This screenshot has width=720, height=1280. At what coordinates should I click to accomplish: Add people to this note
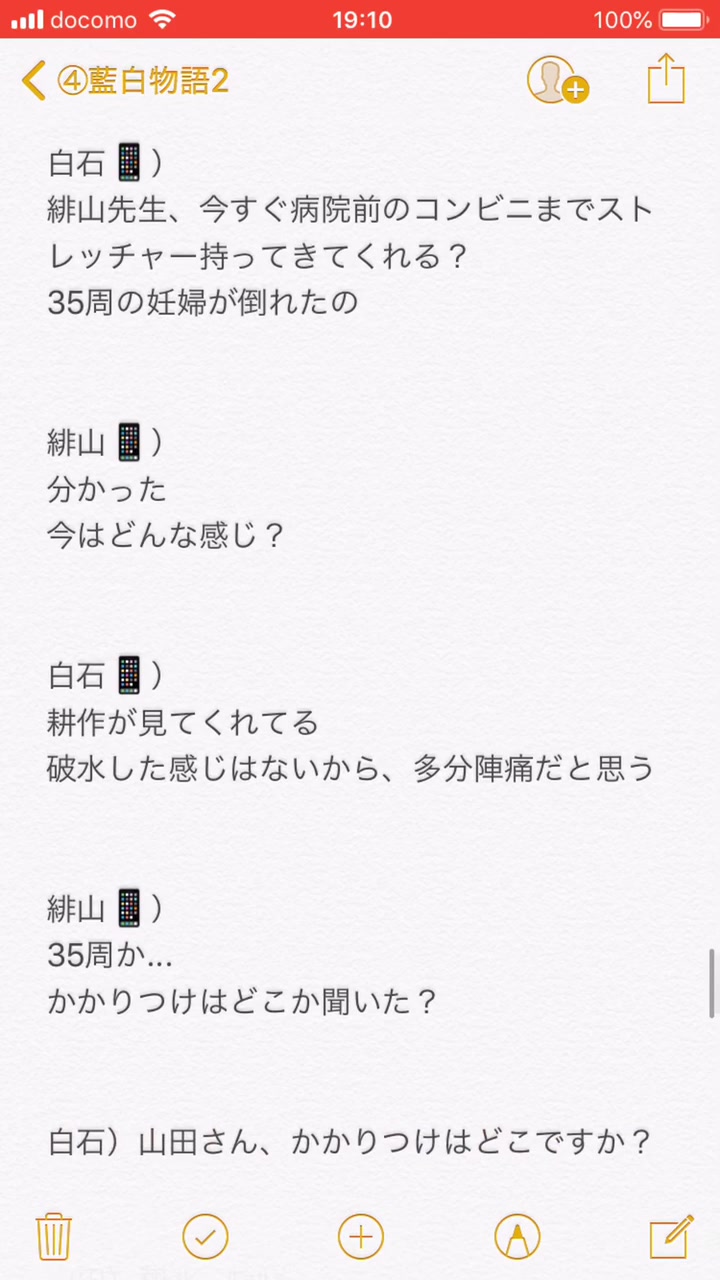556,80
